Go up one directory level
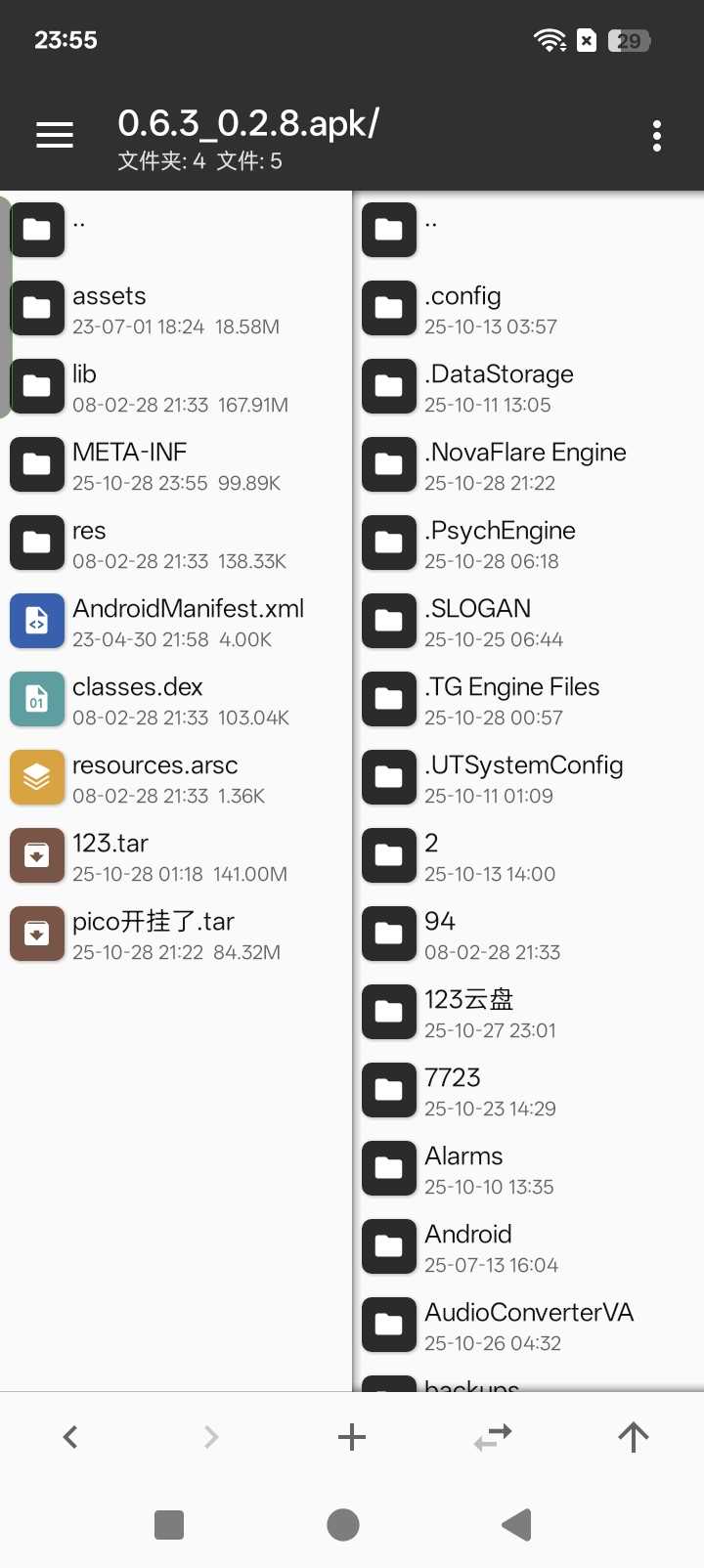Screen dimensions: 704x1568 point(634,1437)
